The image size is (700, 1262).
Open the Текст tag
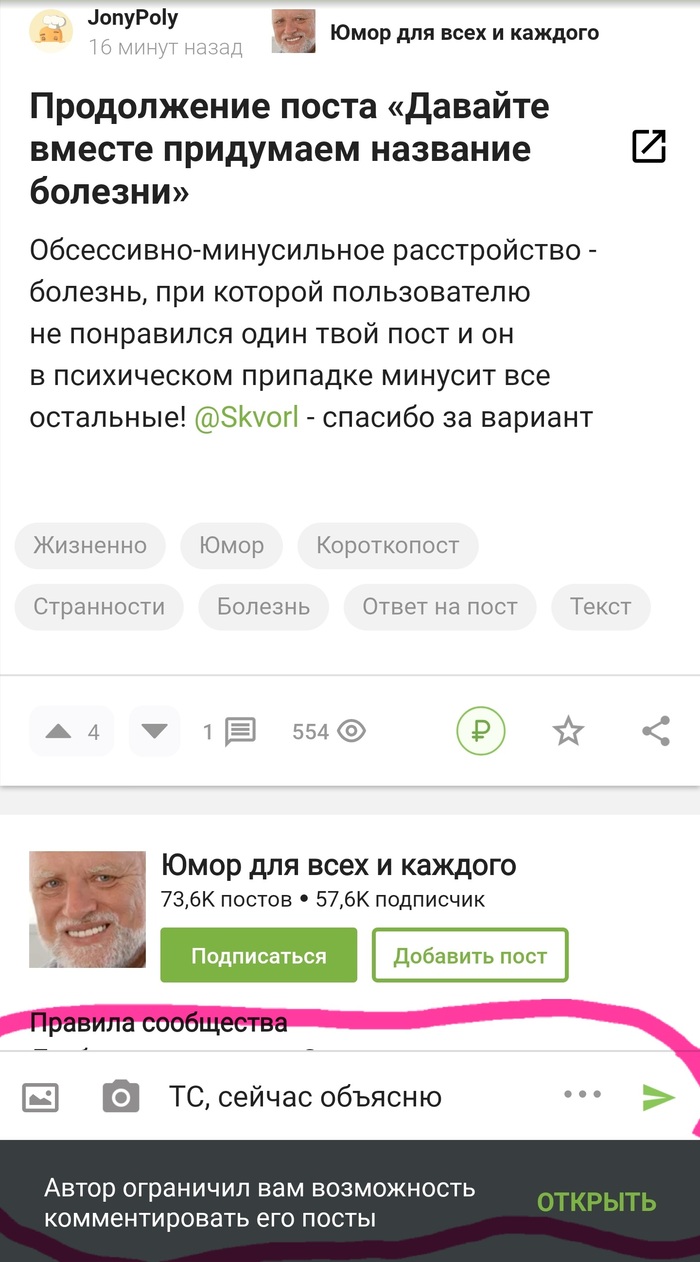[600, 606]
